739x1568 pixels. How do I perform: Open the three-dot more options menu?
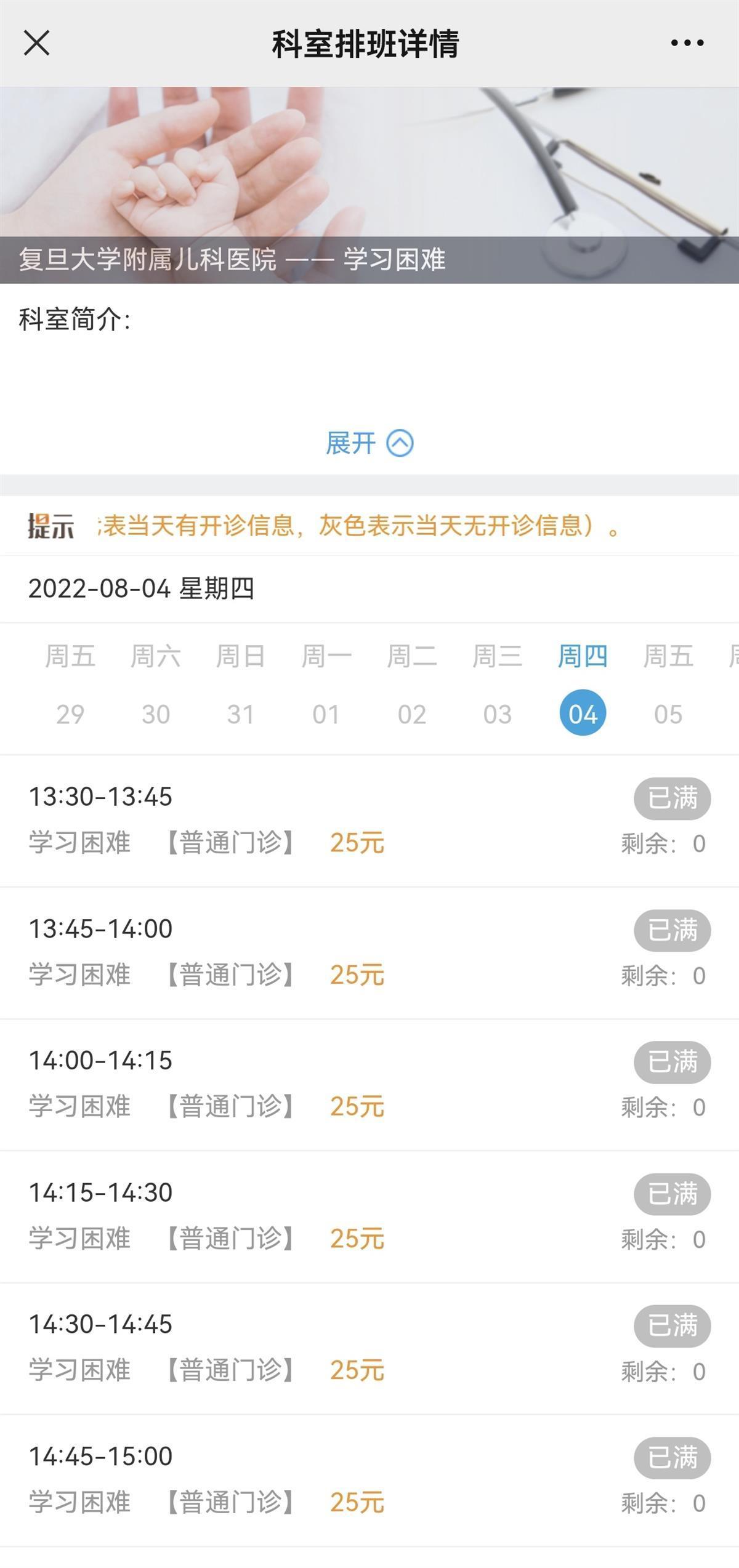[x=687, y=43]
